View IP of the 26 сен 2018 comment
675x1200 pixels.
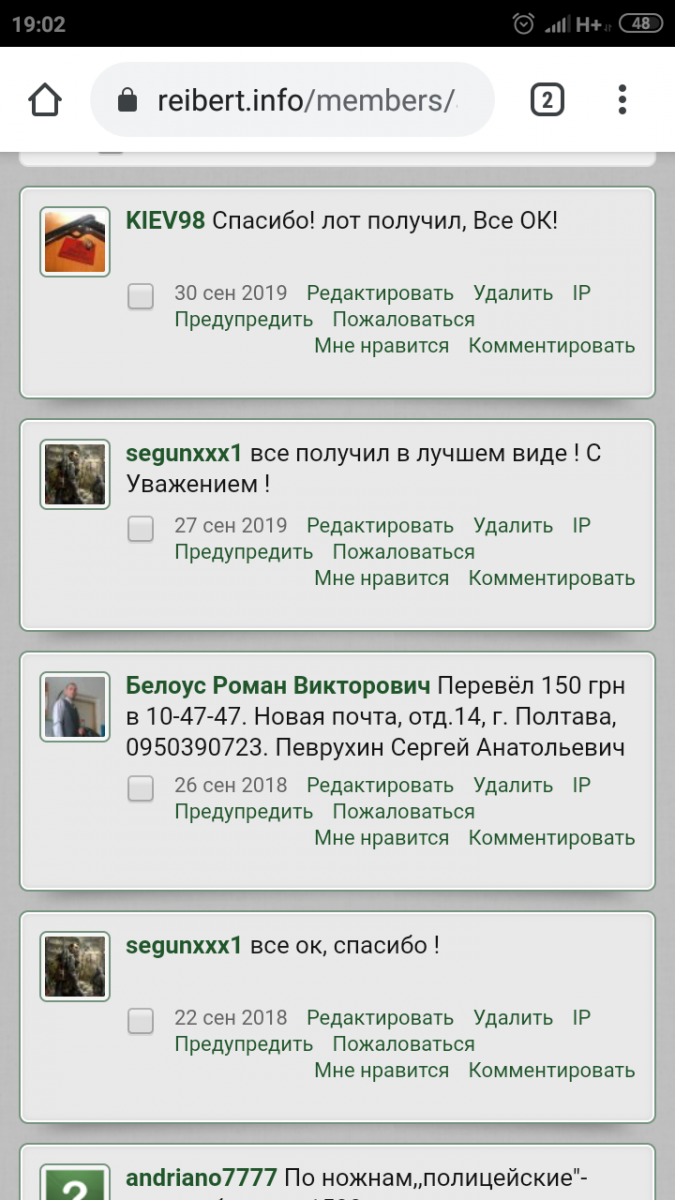tap(581, 785)
